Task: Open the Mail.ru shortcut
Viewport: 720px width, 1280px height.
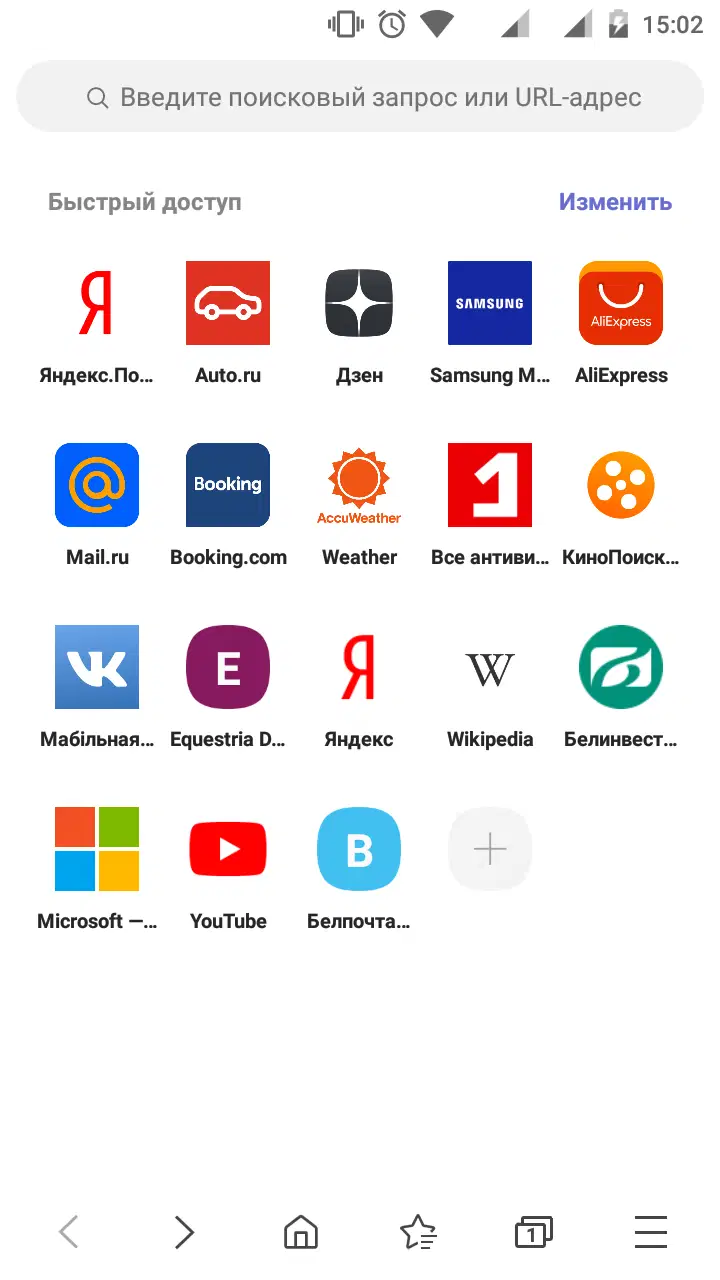Action: 97,485
